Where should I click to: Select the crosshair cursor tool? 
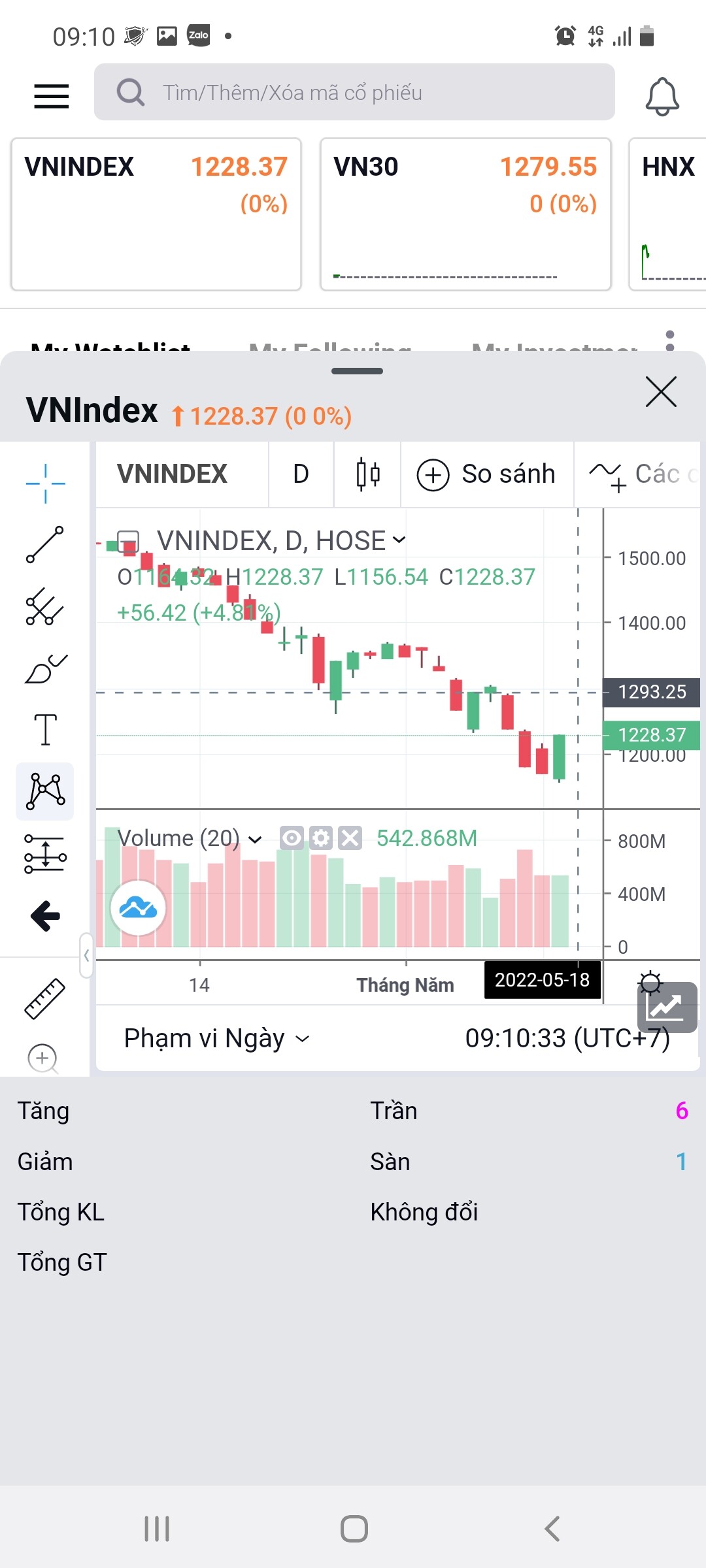point(45,483)
